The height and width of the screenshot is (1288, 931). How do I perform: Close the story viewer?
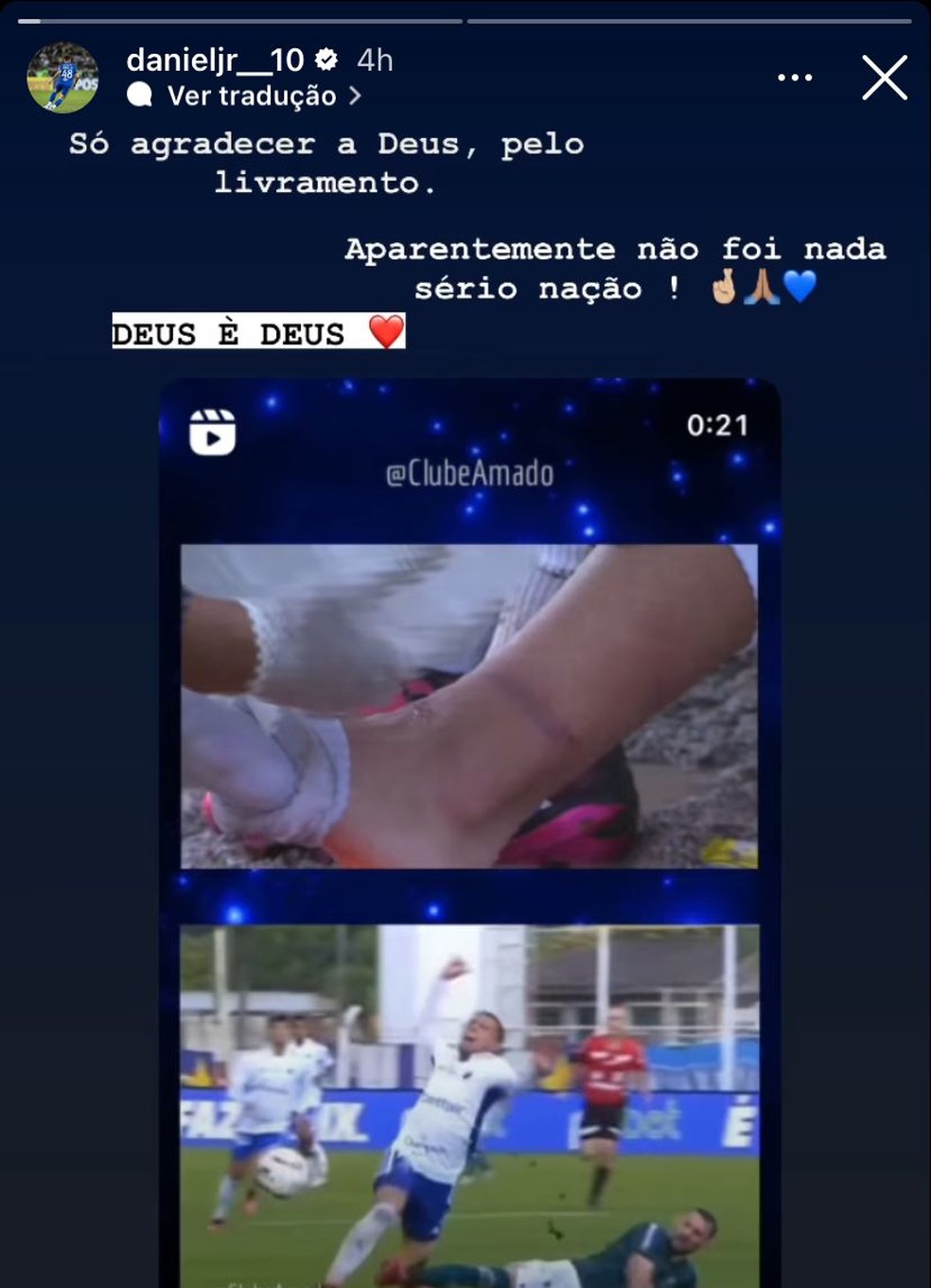[x=885, y=78]
